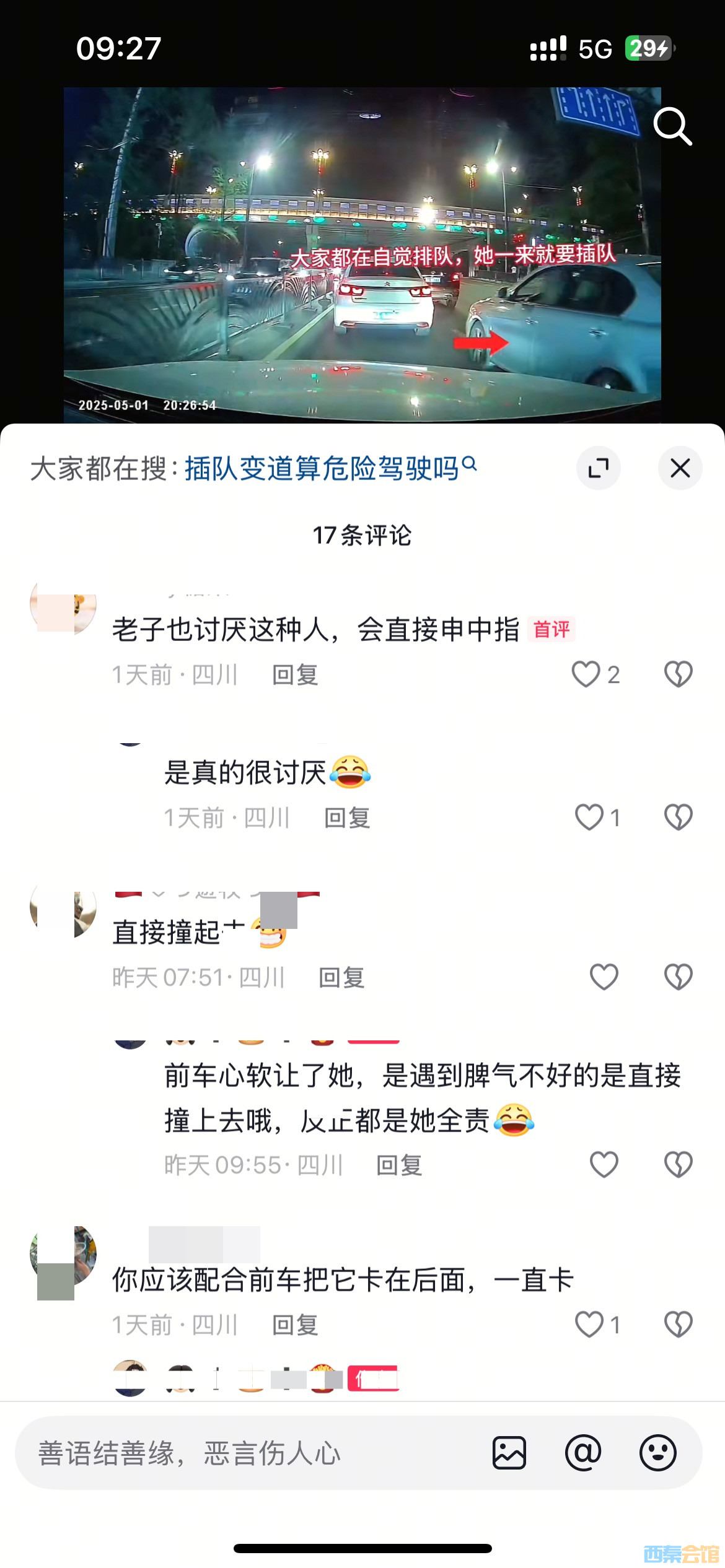This screenshot has height=1568, width=725.
Task: Like the comment 前车心软让了她
Action: [604, 1165]
